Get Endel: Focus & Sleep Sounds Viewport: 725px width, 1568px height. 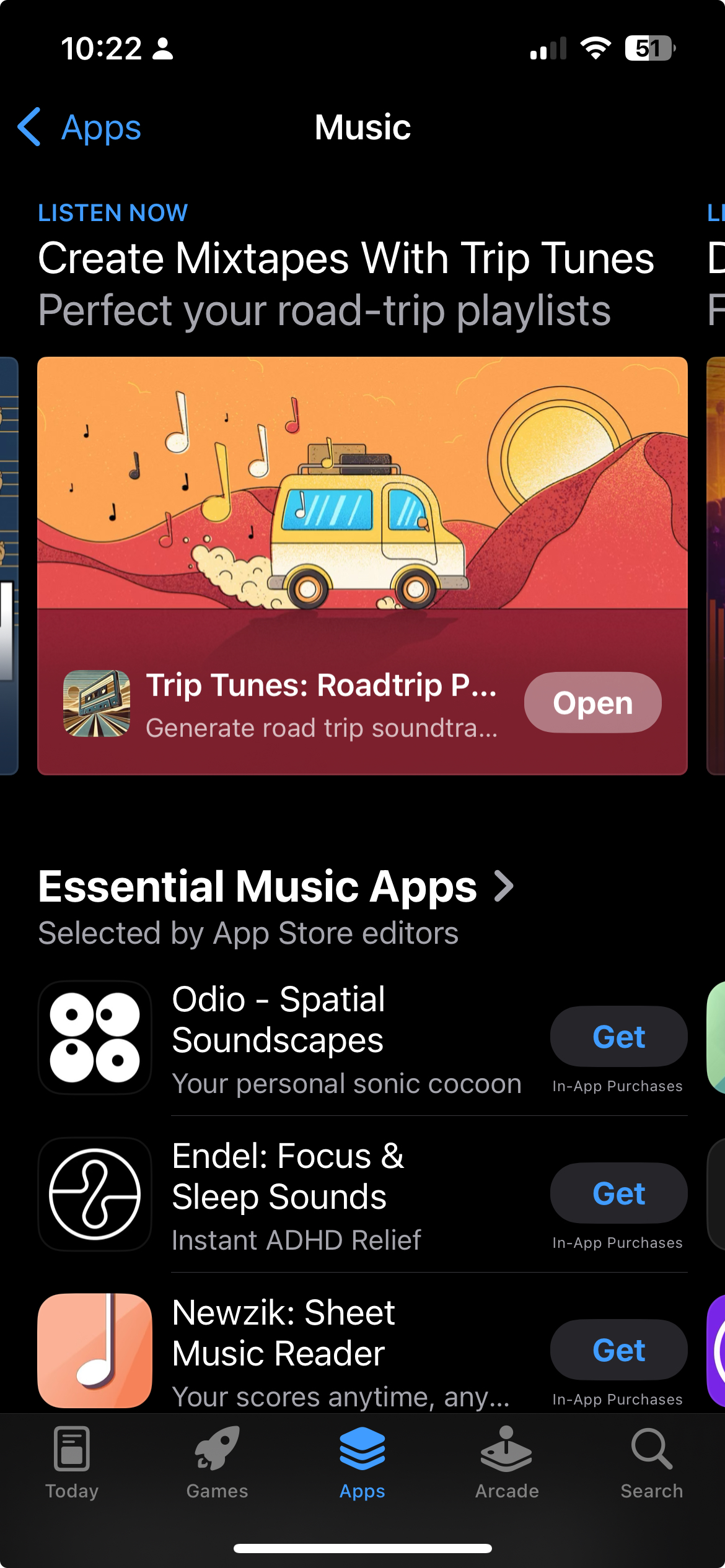coord(618,1193)
